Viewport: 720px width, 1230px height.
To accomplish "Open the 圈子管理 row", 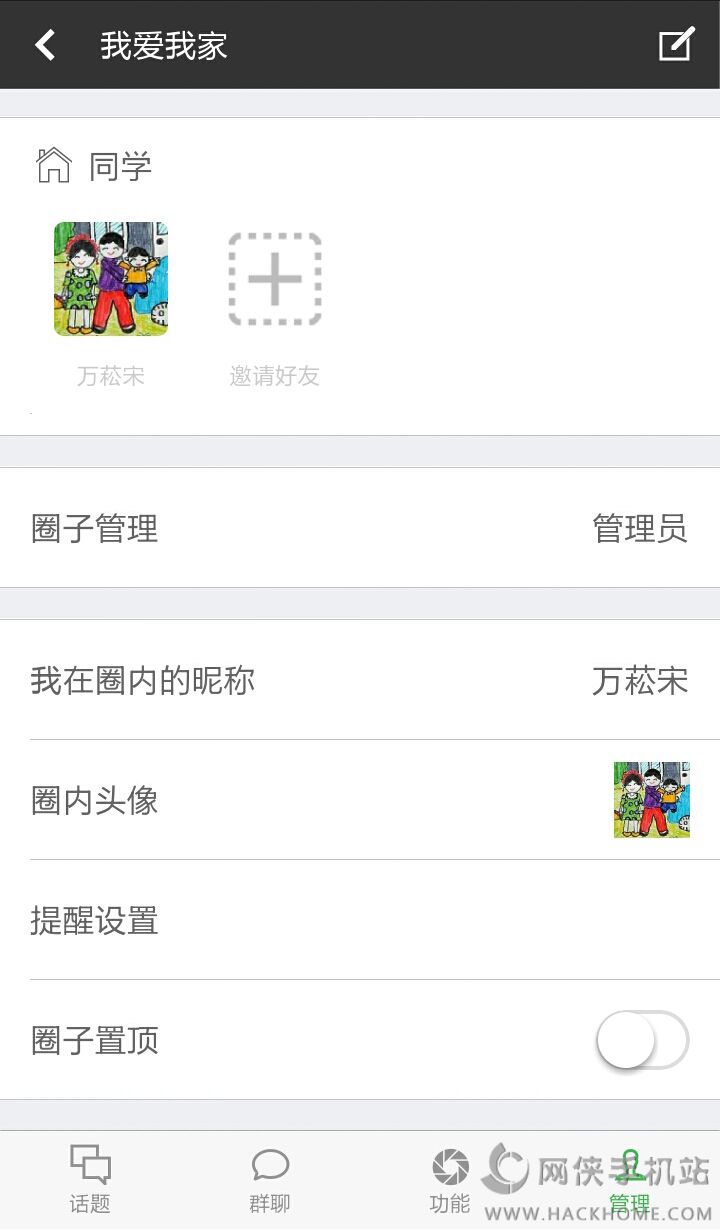I will pos(360,528).
